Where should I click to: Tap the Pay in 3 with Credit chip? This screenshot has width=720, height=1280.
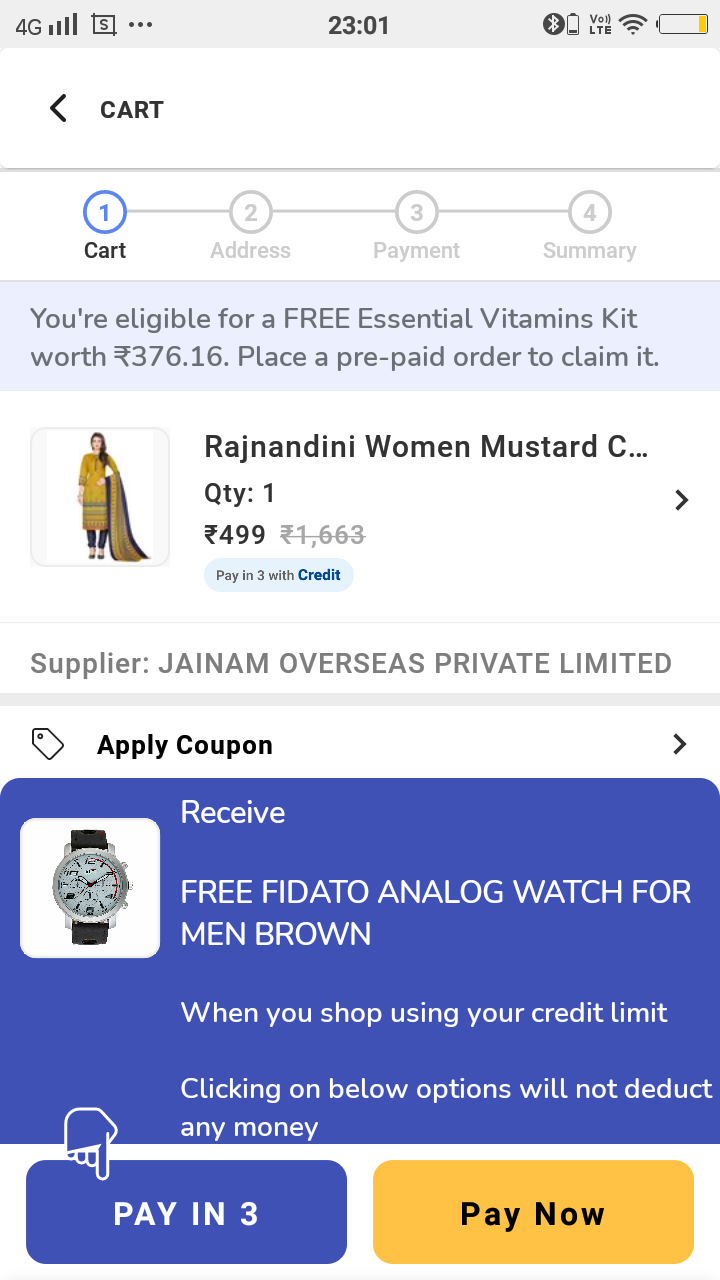point(279,575)
